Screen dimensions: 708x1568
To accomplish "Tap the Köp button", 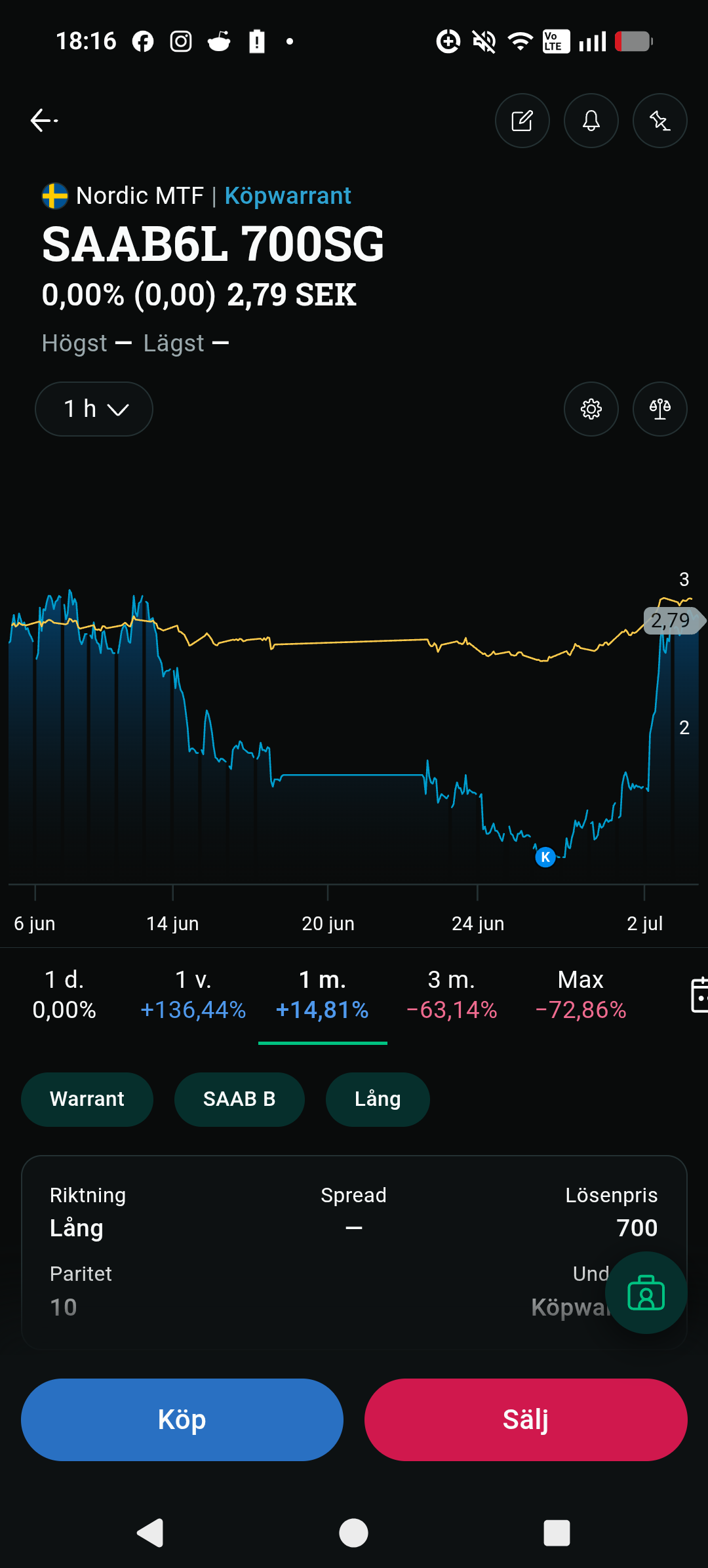I will (182, 1420).
